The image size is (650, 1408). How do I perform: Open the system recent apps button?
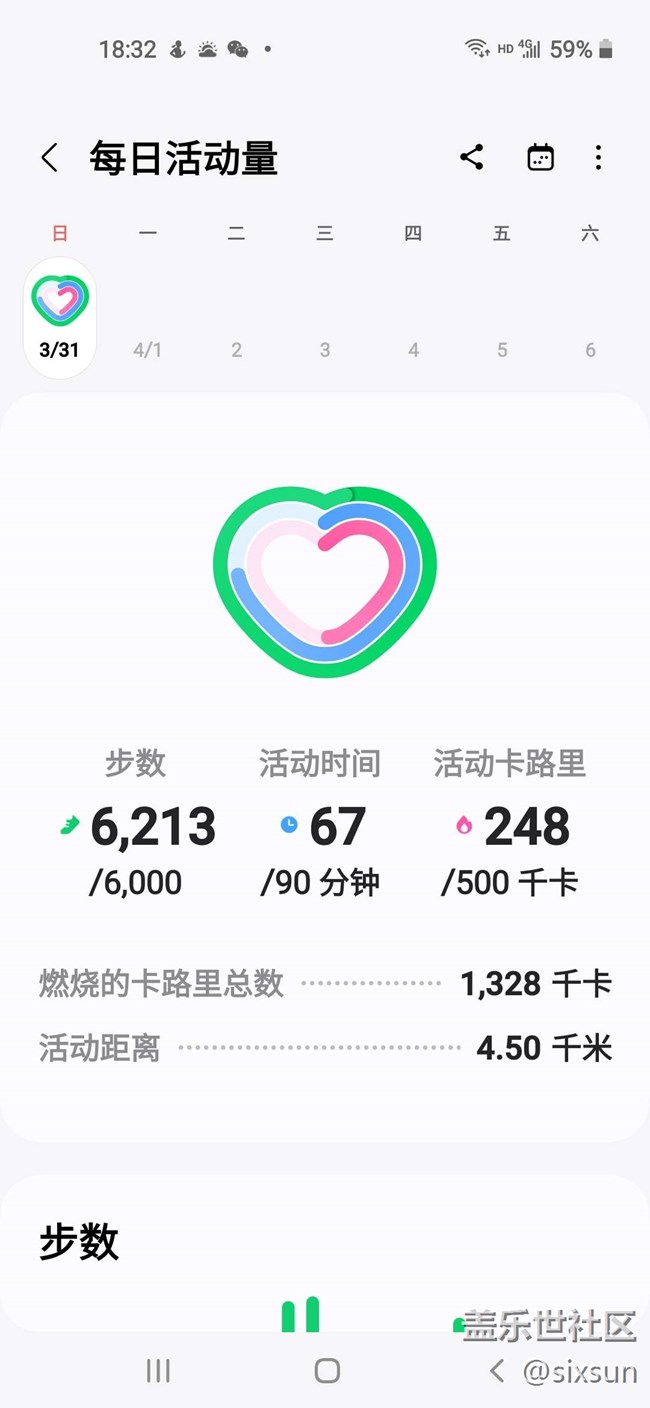tap(158, 1370)
